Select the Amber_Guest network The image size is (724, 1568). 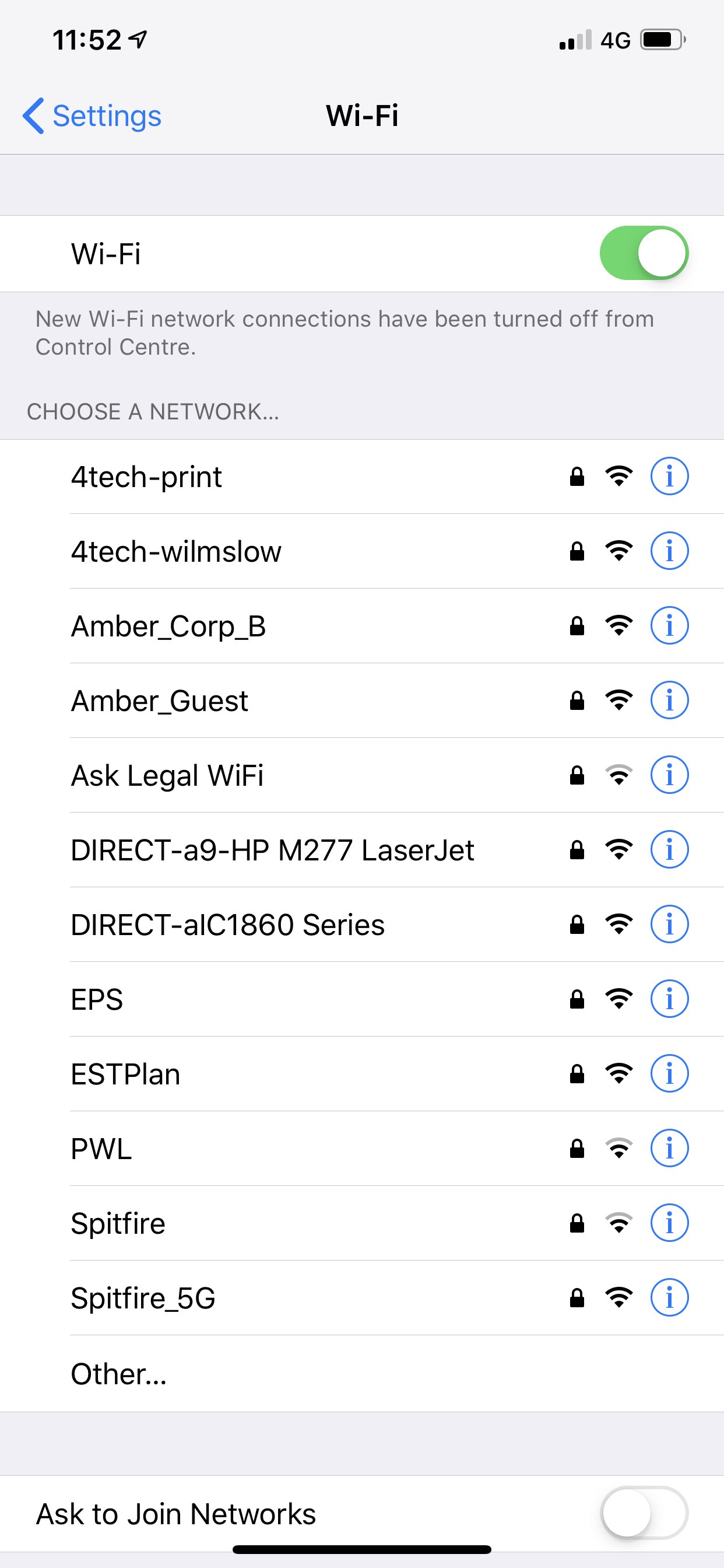362,701
